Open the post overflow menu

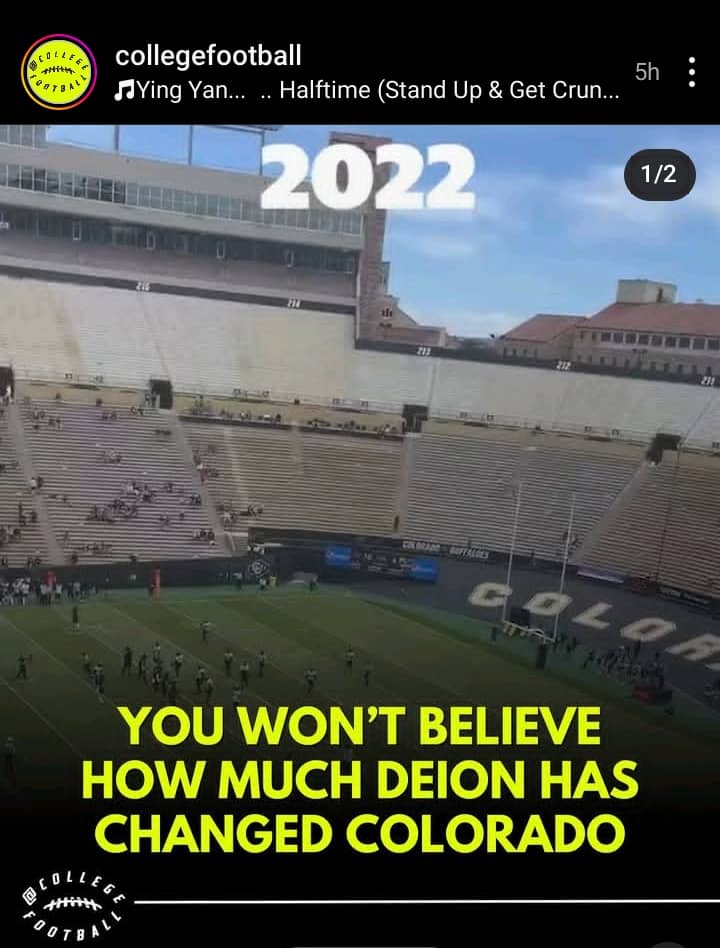(692, 72)
